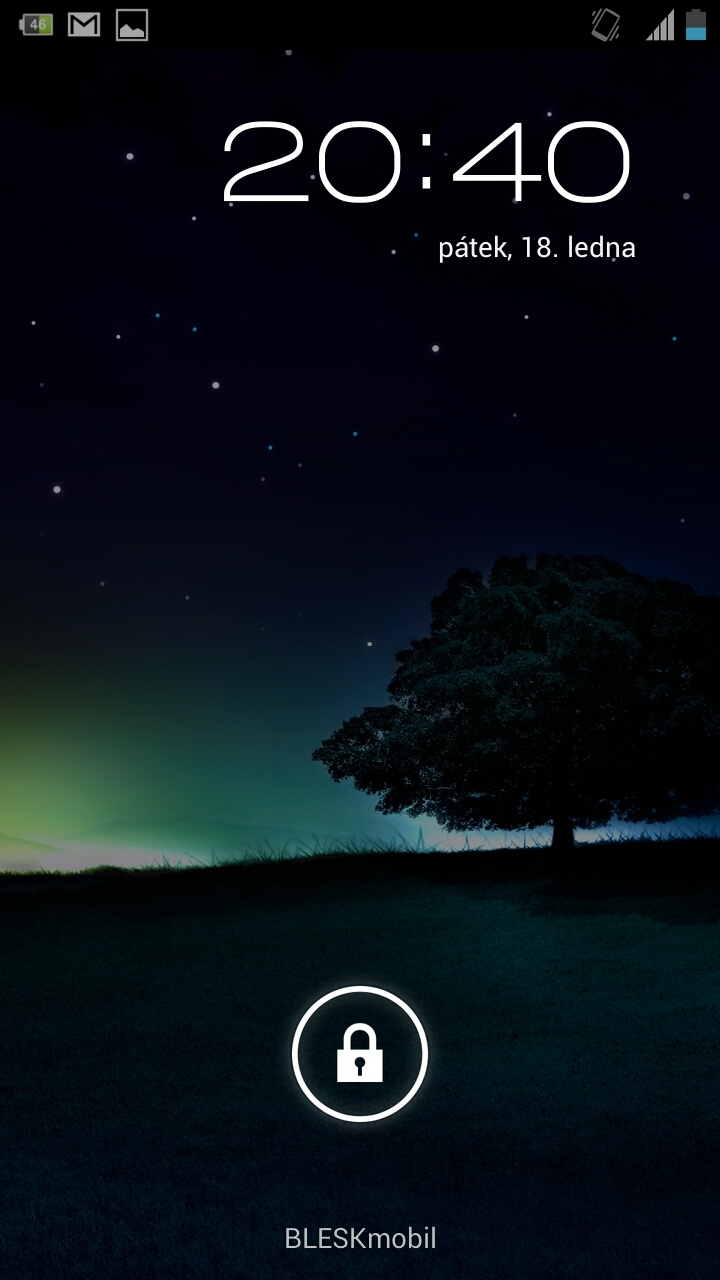Tap the status bar to expand notifications
This screenshot has width=720, height=1280.
pos(360,20)
